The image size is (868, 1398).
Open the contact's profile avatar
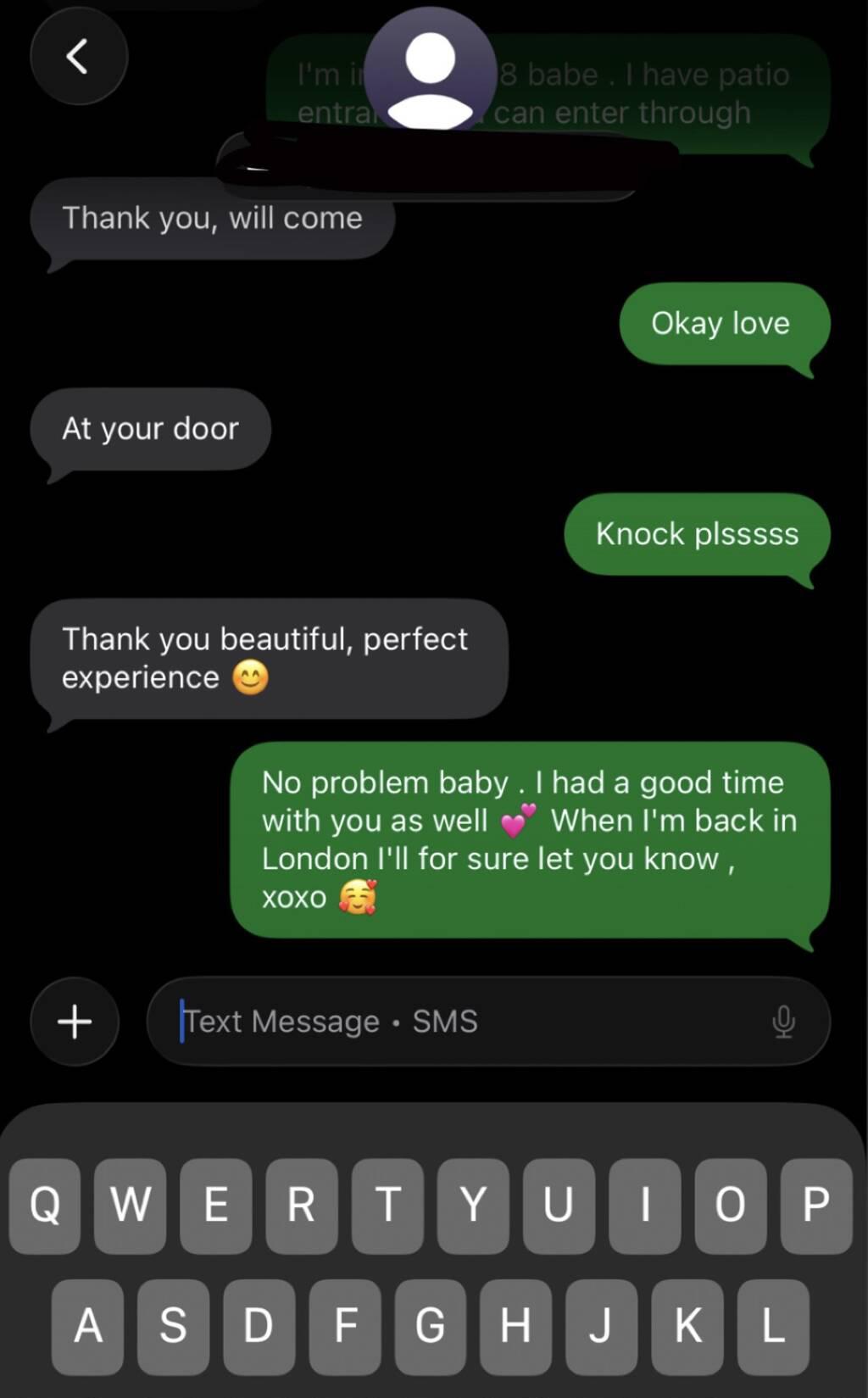click(431, 70)
